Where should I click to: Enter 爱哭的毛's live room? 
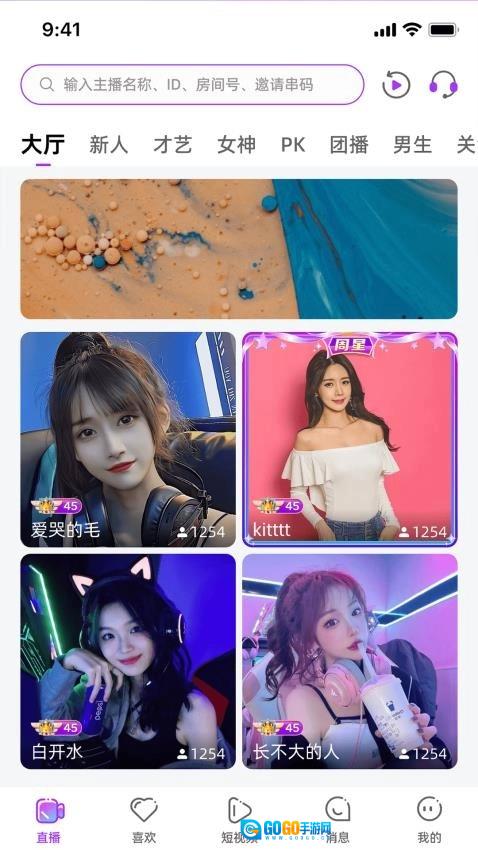[x=128, y=440]
